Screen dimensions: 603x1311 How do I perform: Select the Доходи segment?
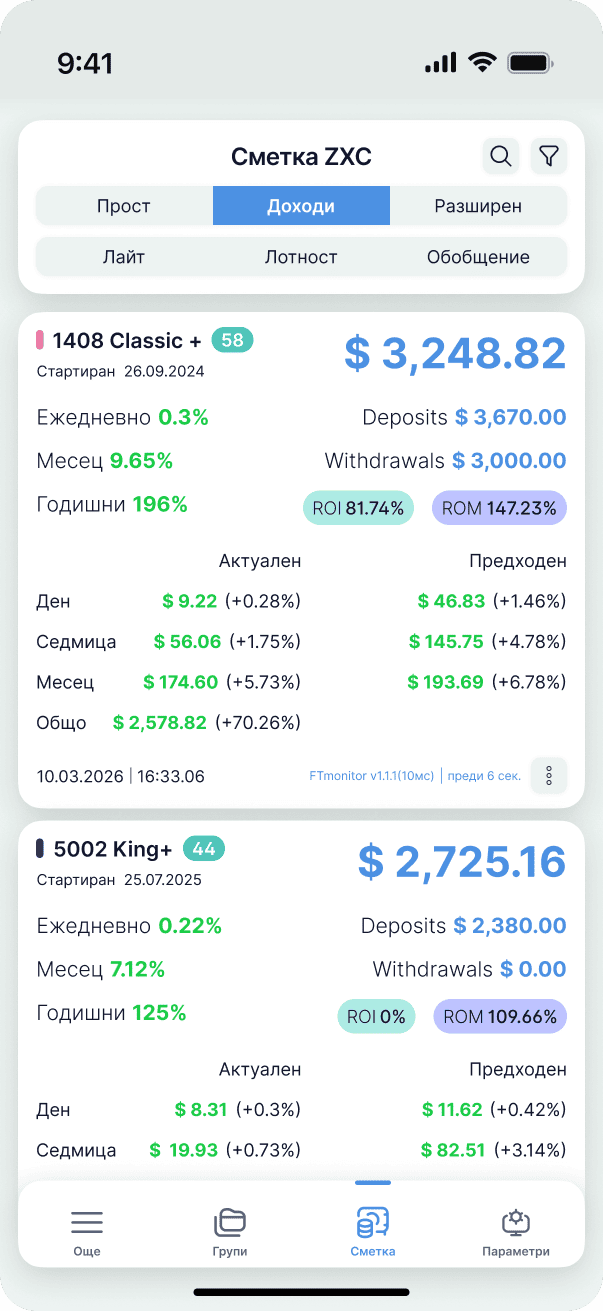pos(301,207)
